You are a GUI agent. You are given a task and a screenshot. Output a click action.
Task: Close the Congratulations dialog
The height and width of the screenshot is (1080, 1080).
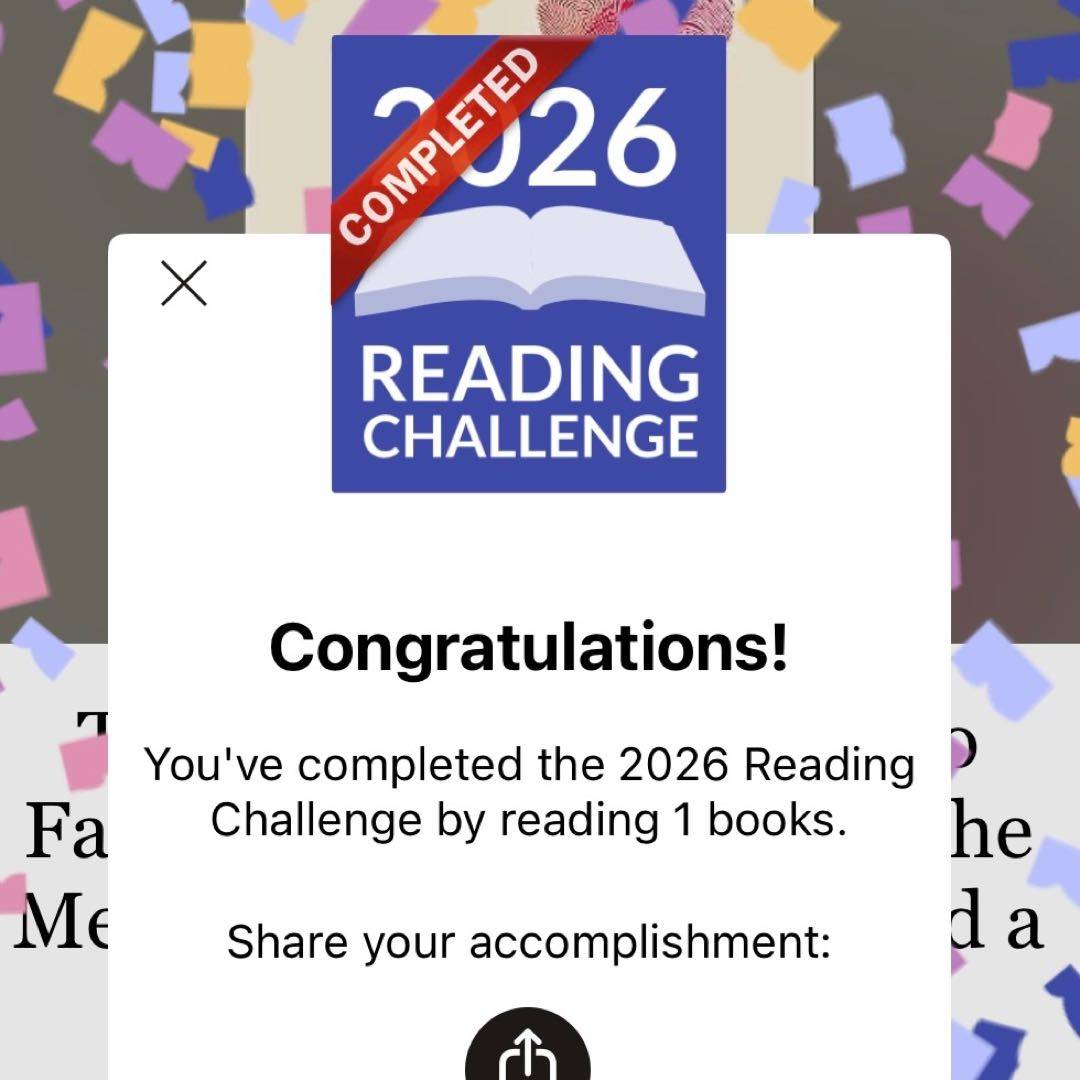184,283
